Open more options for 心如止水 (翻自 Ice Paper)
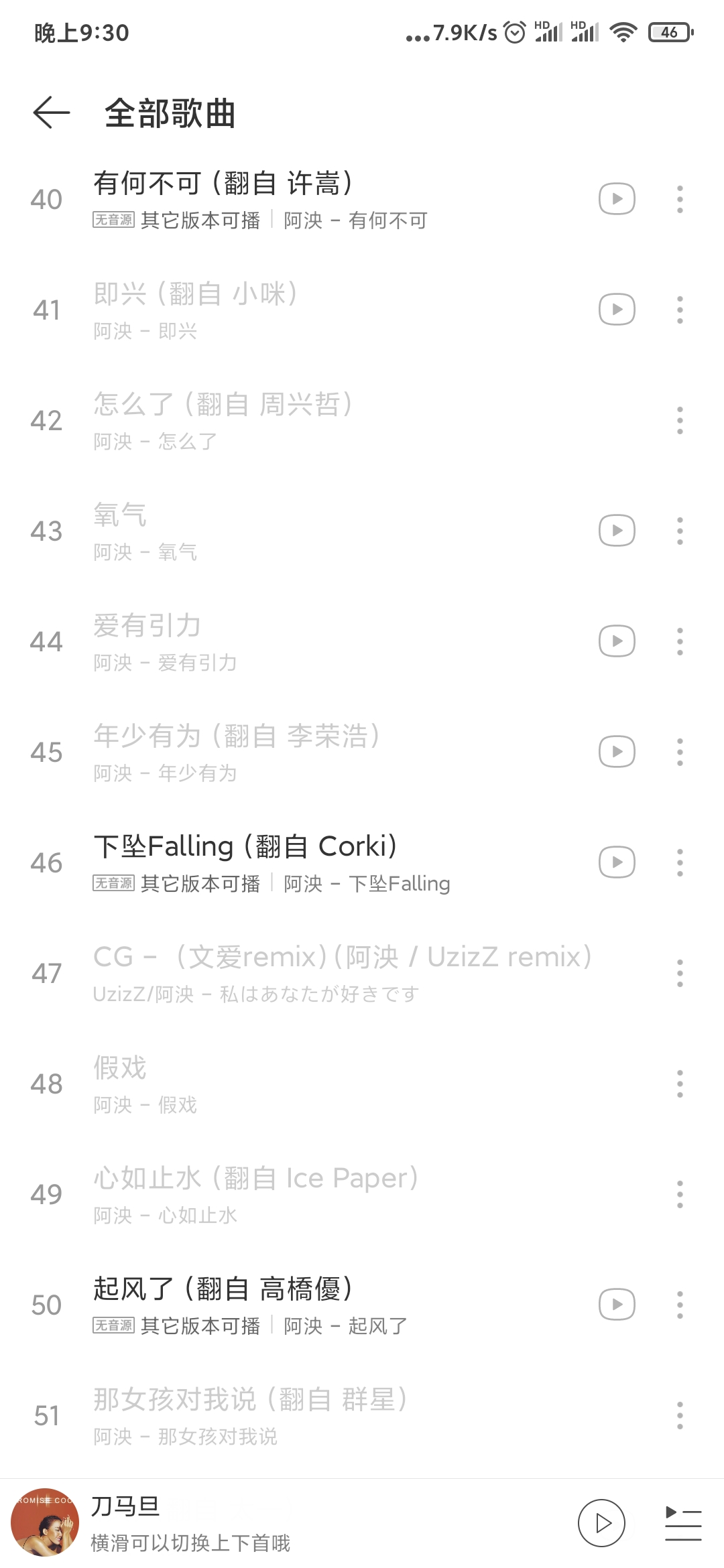Screen dimensions: 724x1568 pyautogui.click(x=680, y=1193)
